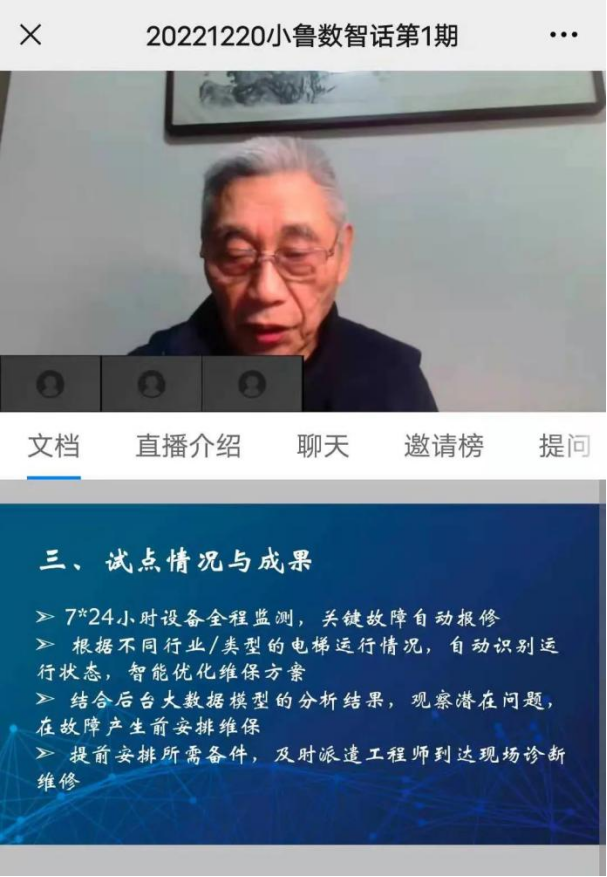Switch to the 文档 tab
Image resolution: width=607 pixels, height=877 pixels.
click(x=53, y=446)
